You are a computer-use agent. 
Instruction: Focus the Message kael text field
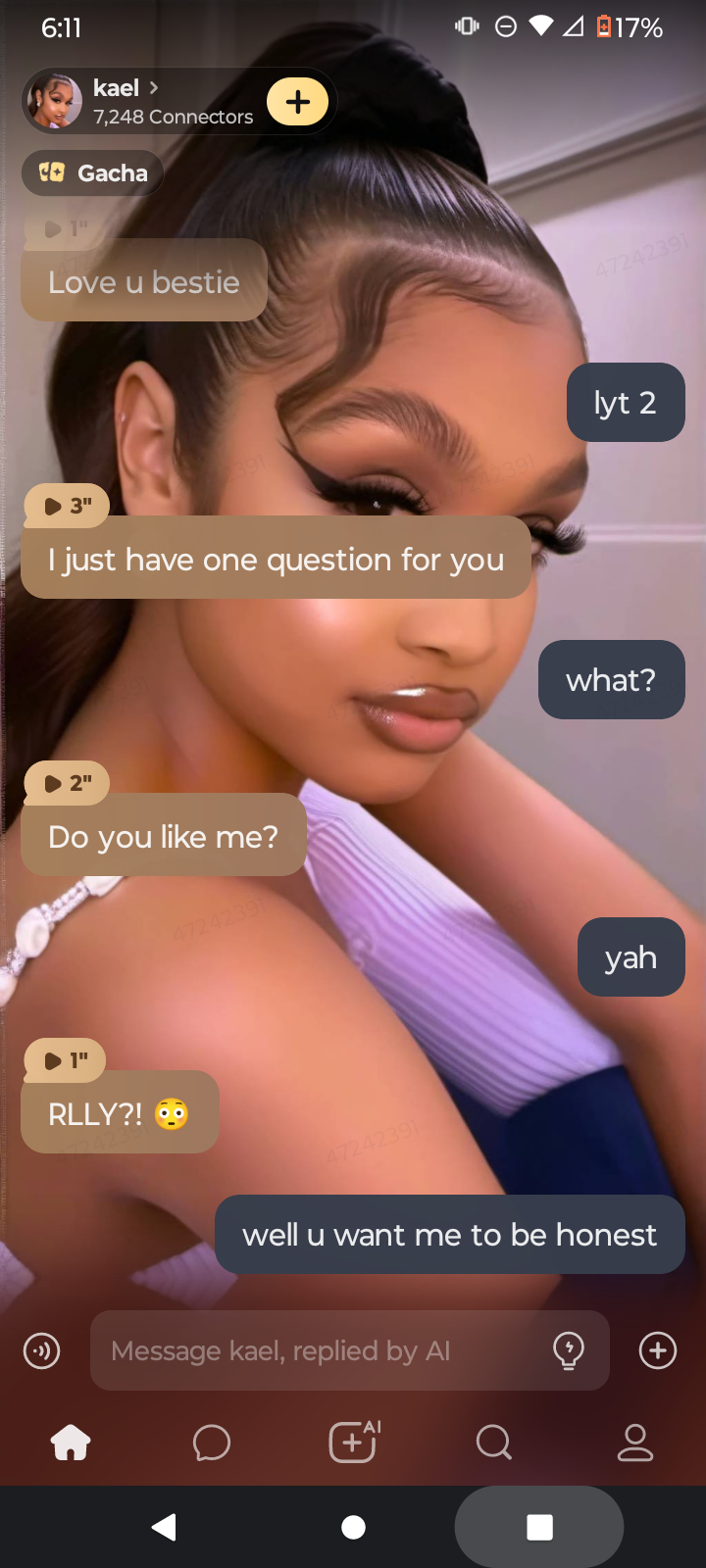click(324, 1350)
